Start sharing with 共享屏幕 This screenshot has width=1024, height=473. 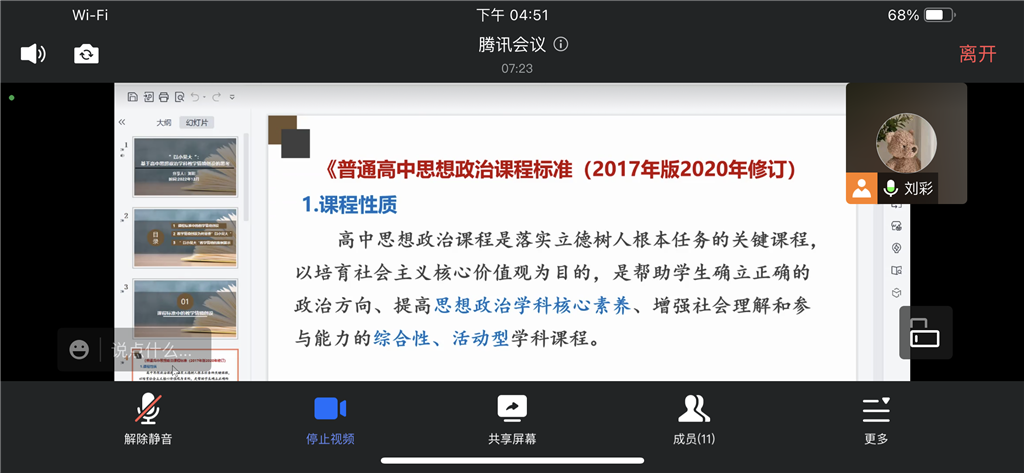click(512, 418)
